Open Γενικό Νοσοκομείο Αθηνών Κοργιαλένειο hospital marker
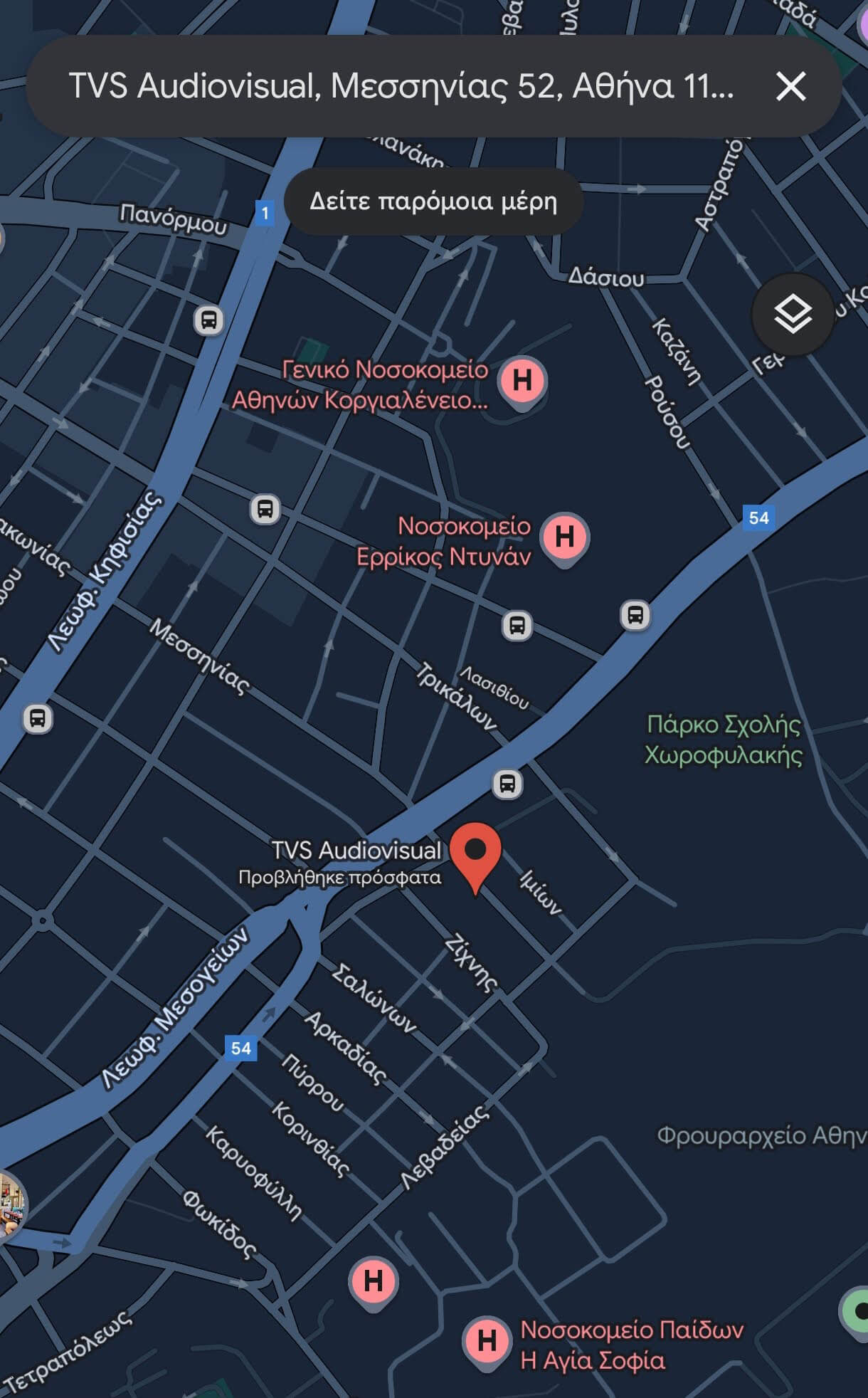868x1398 pixels. tap(522, 380)
